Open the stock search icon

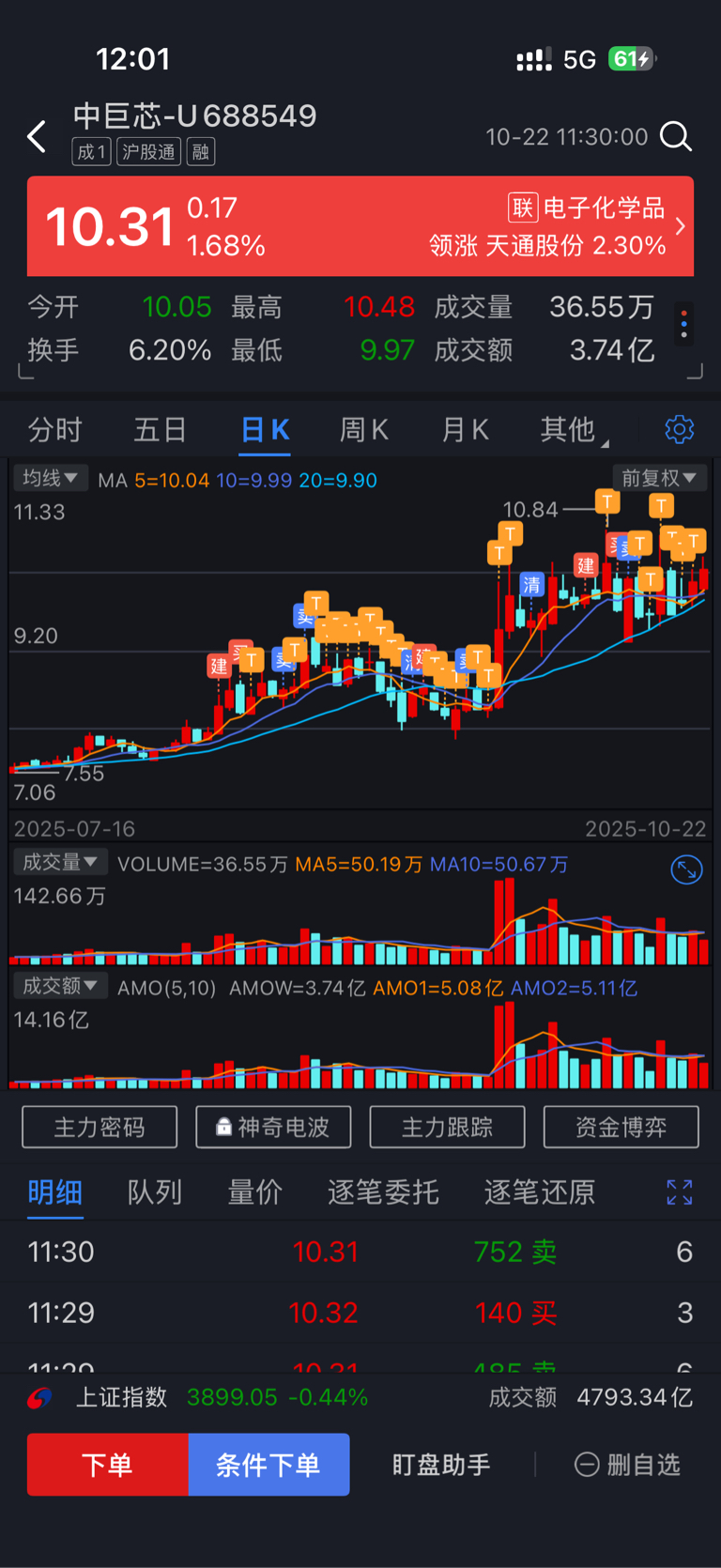(x=676, y=137)
